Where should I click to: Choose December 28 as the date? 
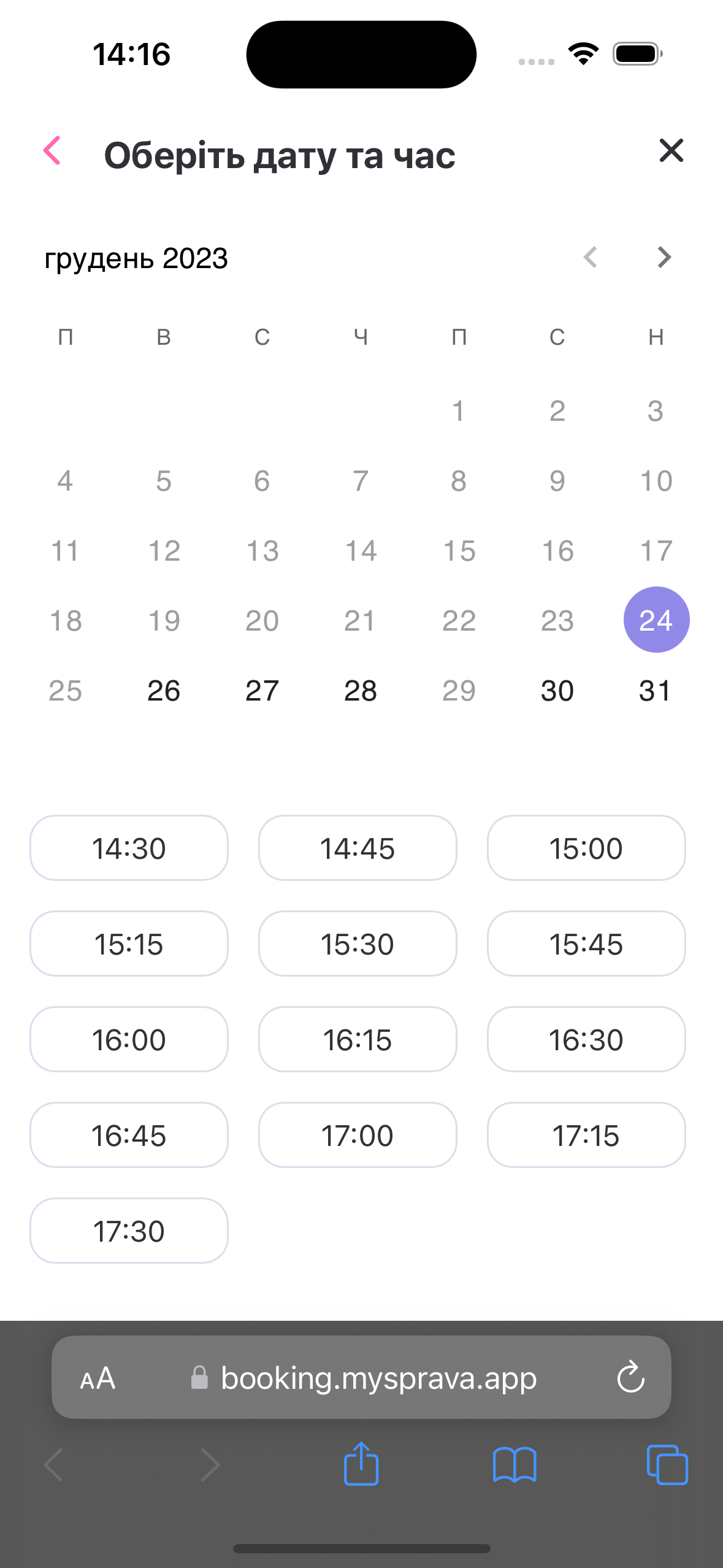click(x=361, y=691)
